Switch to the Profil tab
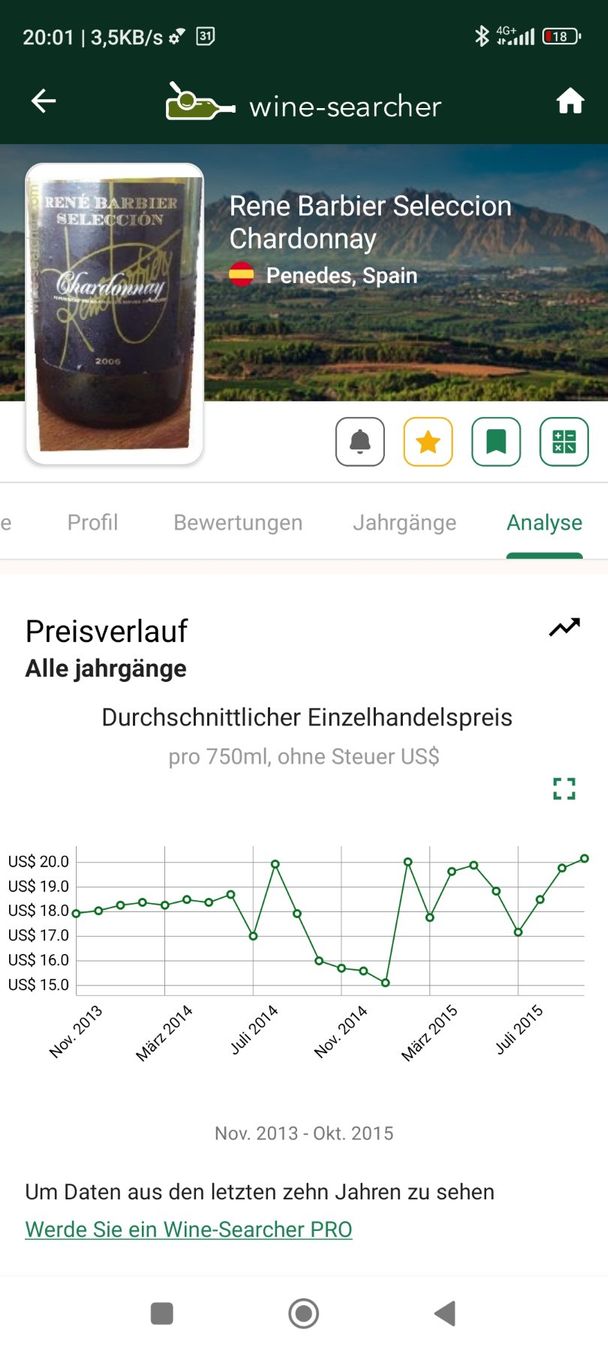The width and height of the screenshot is (608, 1350). pyautogui.click(x=92, y=522)
